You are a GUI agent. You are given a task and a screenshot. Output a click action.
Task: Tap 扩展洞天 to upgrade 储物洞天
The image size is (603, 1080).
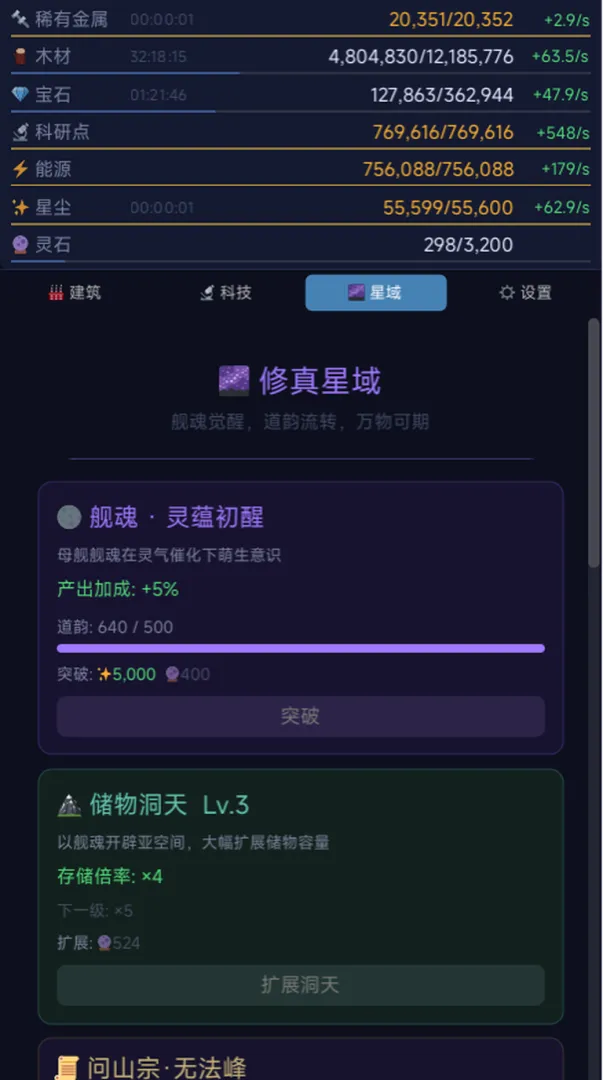[x=300, y=985]
